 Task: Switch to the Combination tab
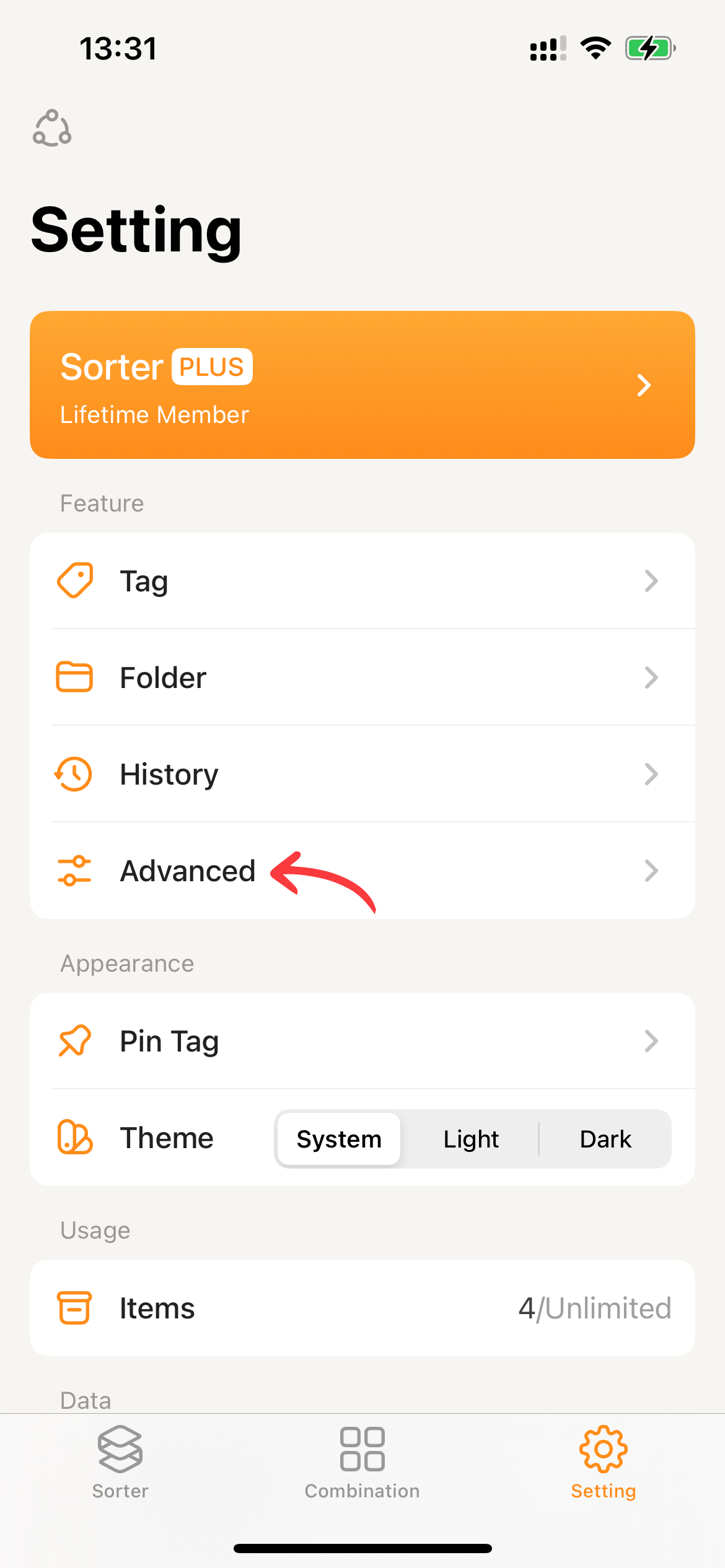point(362,1462)
